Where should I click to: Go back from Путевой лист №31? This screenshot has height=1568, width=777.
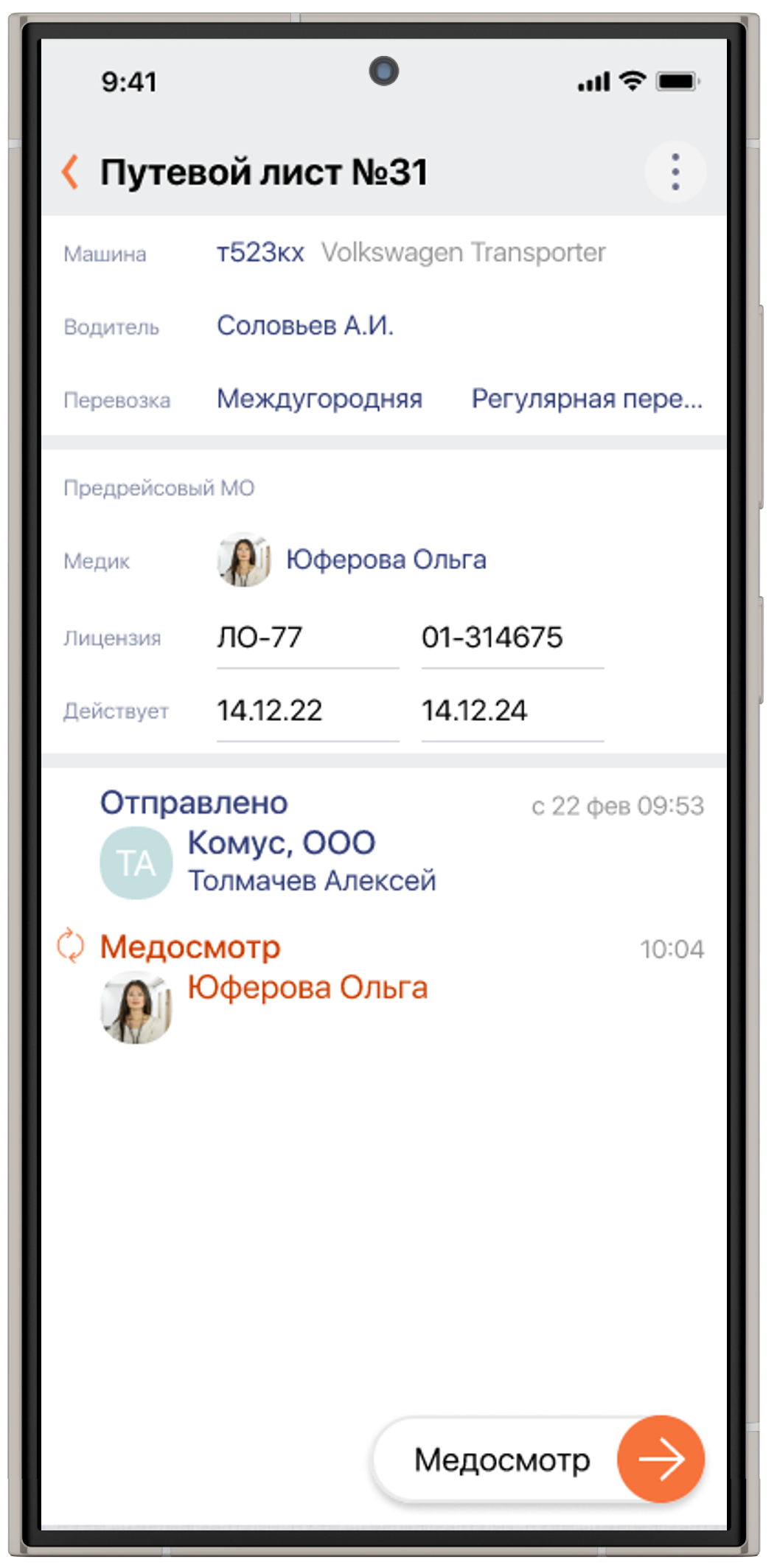(x=71, y=173)
